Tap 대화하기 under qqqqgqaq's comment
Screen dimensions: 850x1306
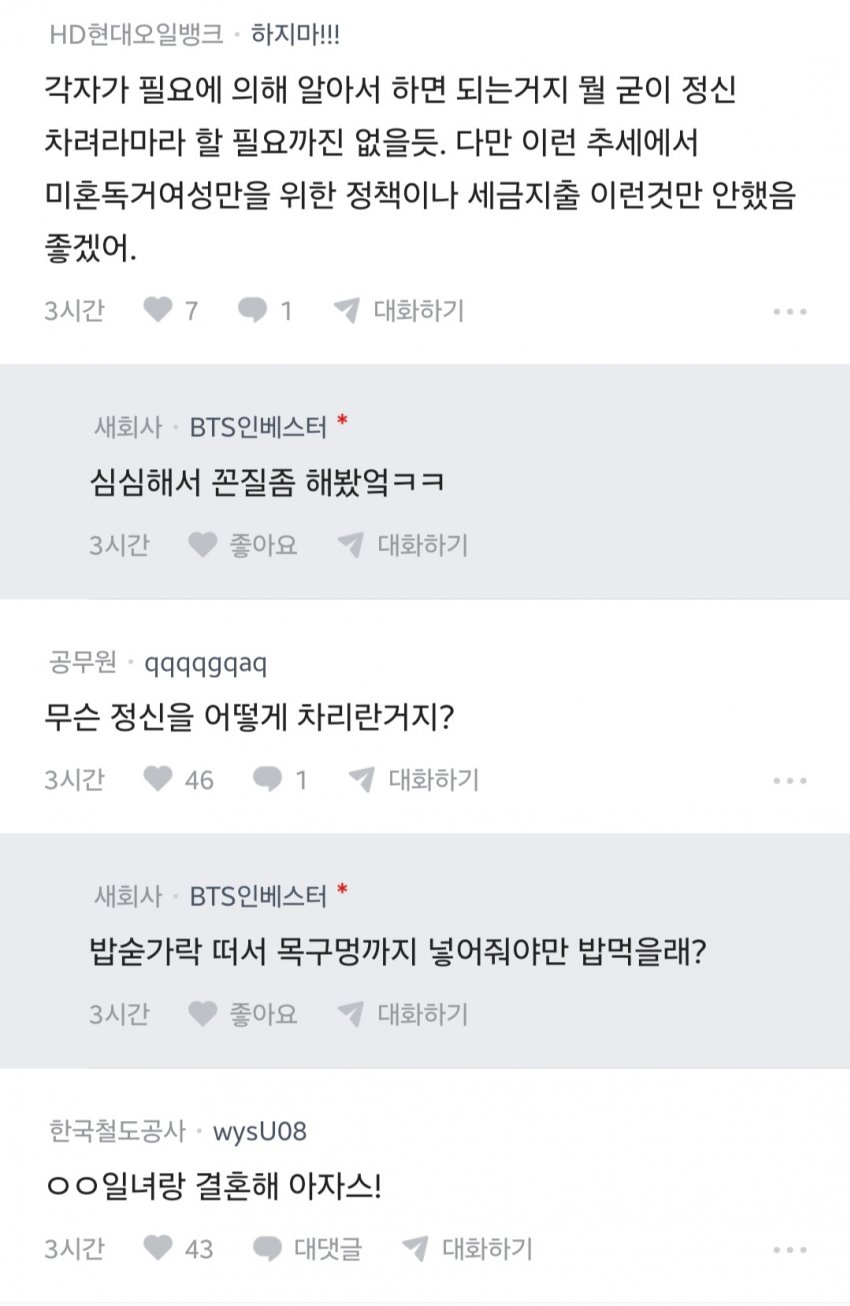tap(415, 779)
